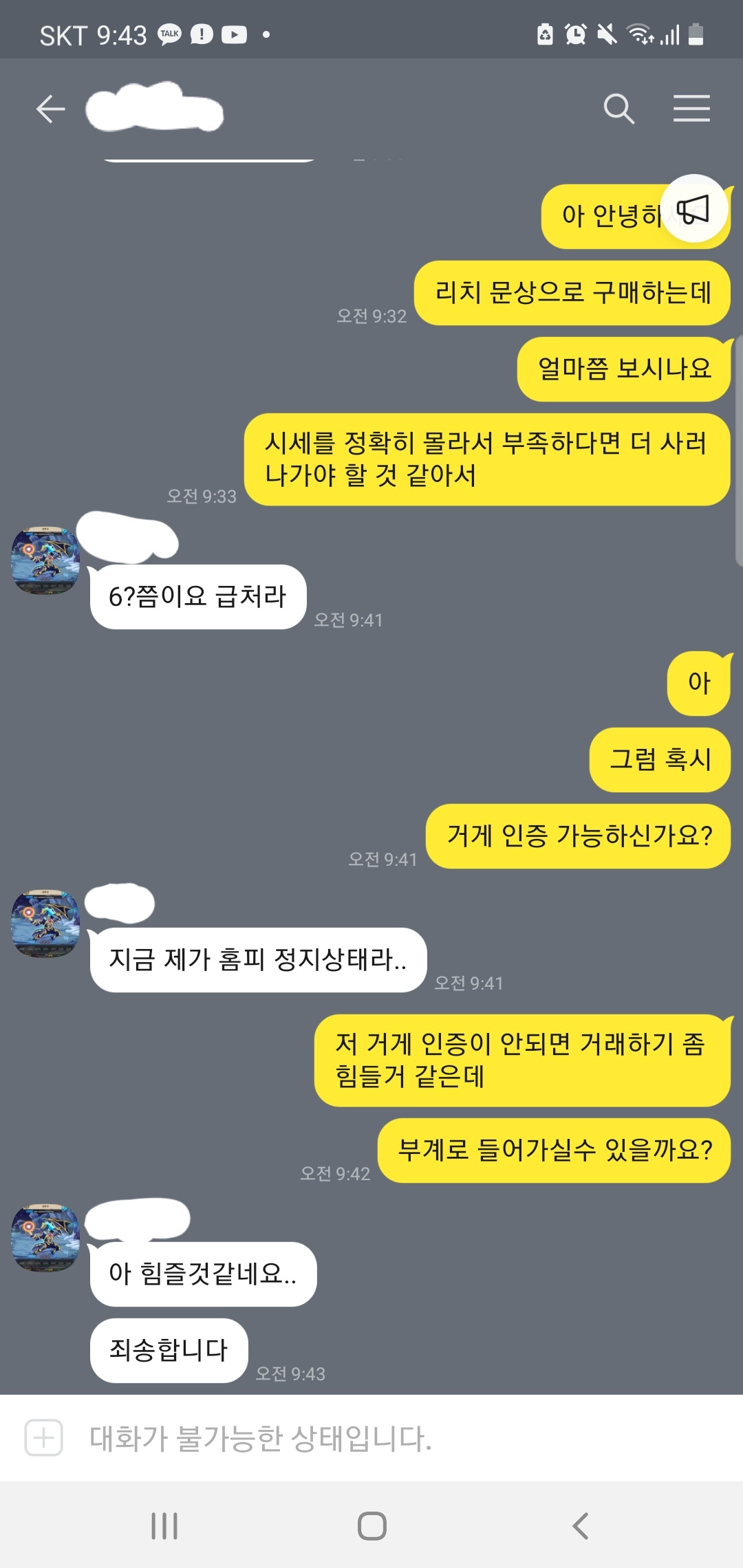Open the chat room hamburger menu
This screenshot has width=743, height=1568.
coord(691,109)
